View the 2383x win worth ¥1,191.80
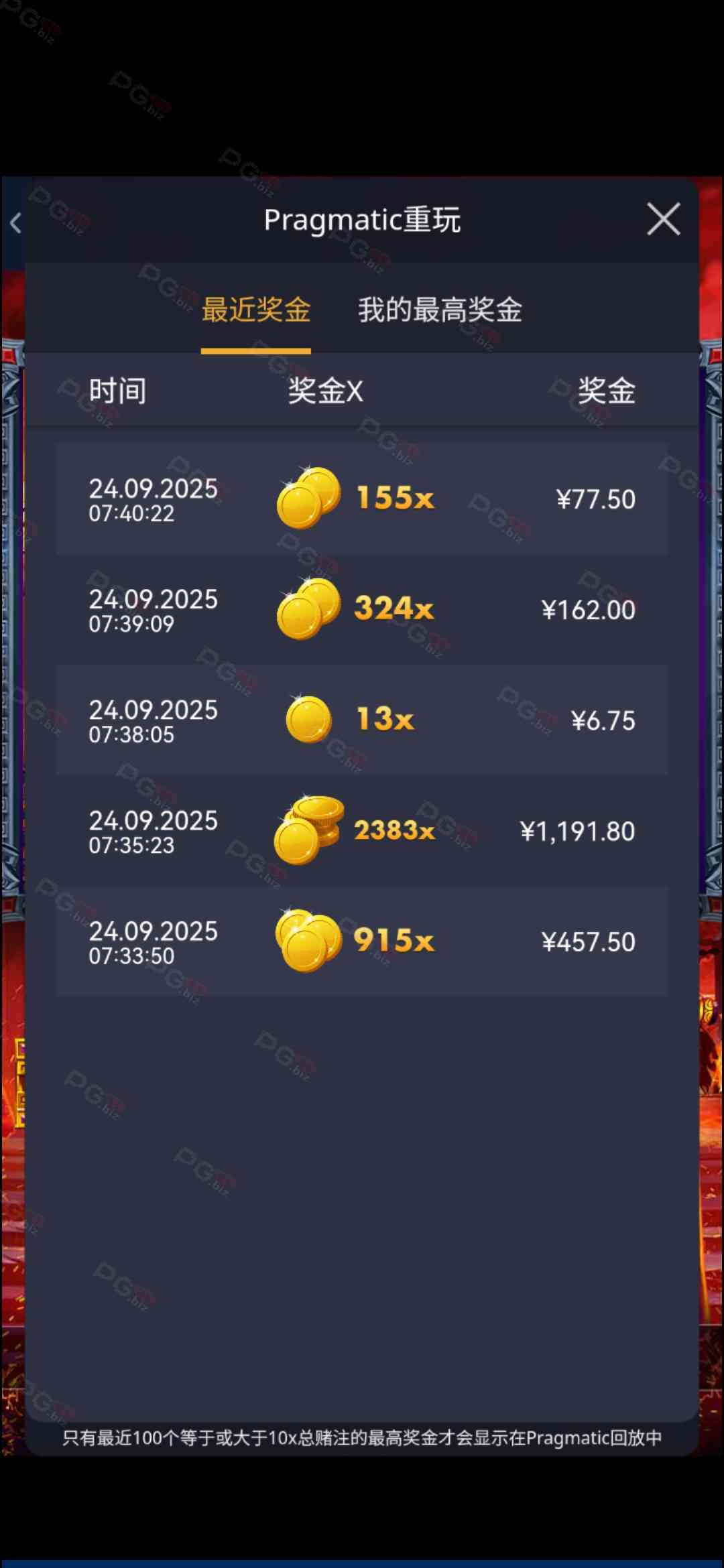Screen dimensions: 724x1568 (x=362, y=831)
